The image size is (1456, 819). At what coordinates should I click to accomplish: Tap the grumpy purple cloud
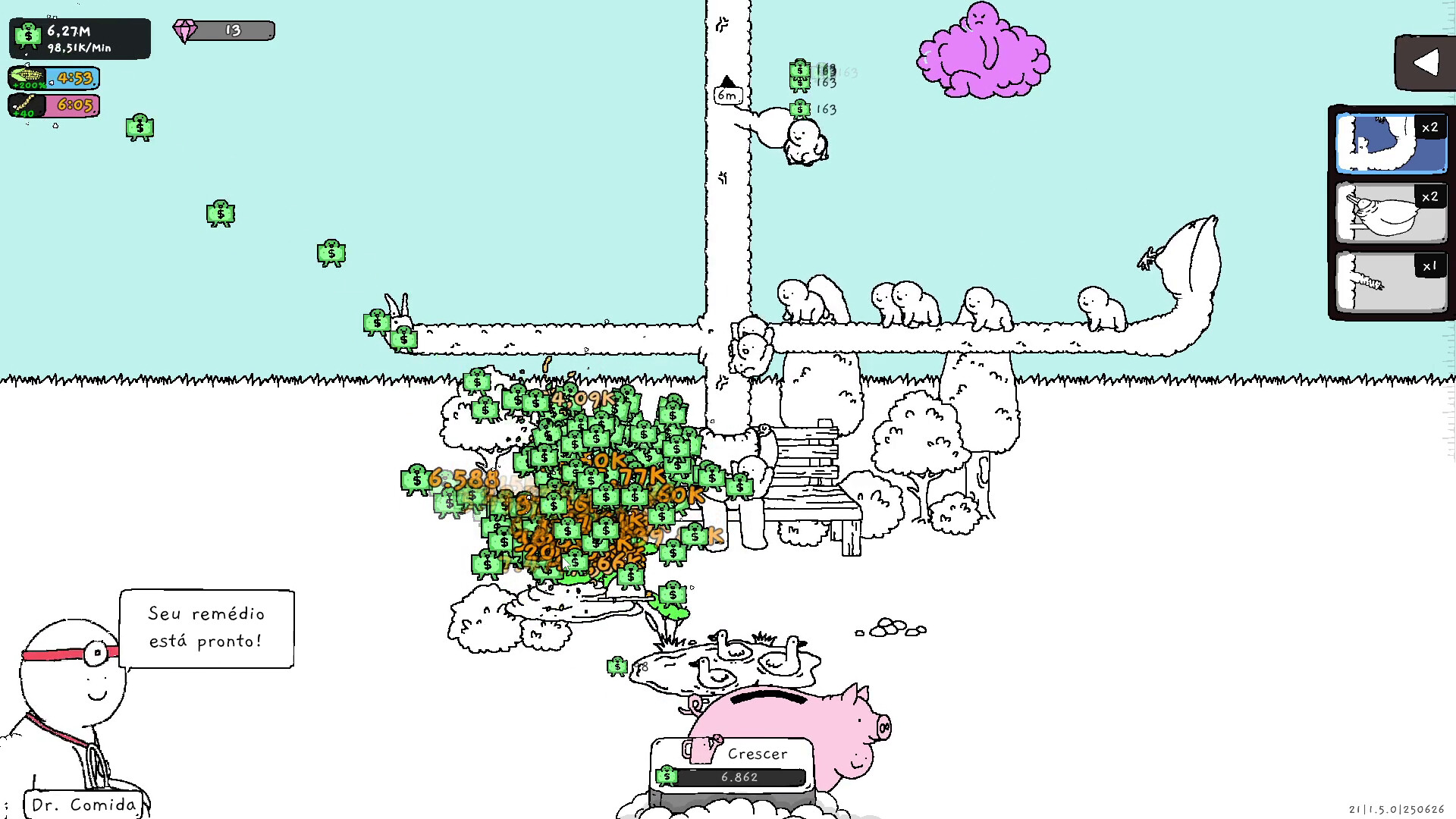(x=983, y=52)
